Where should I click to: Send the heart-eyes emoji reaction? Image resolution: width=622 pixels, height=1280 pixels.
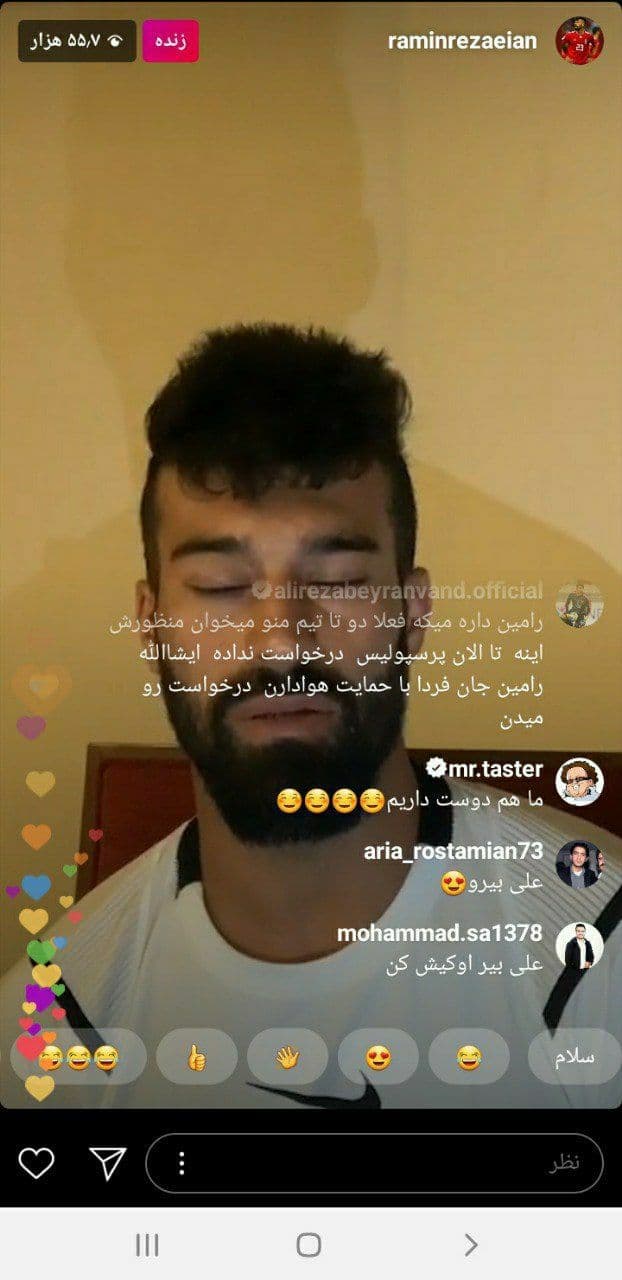point(378,1057)
